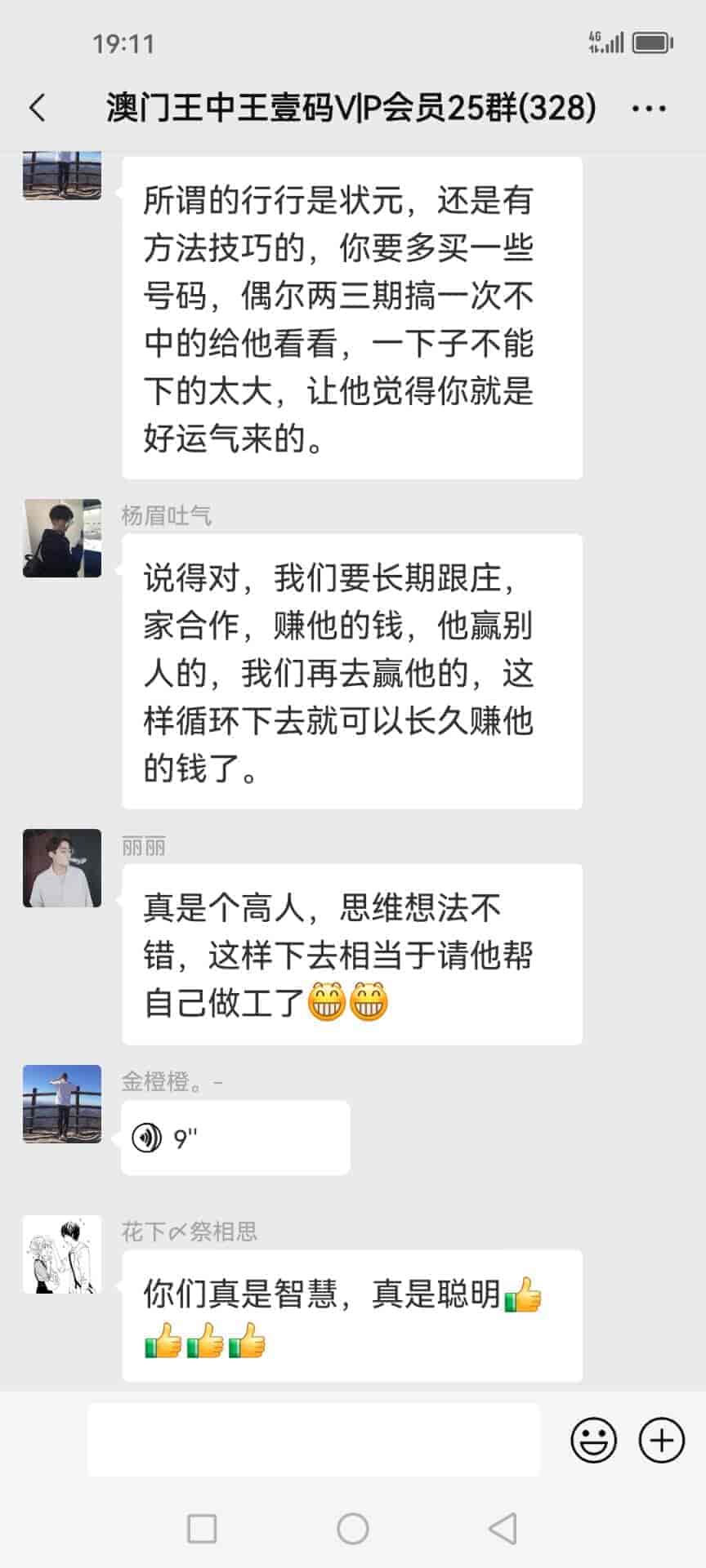Open the group chat overflow menu
The height and width of the screenshot is (1568, 706).
[x=650, y=108]
